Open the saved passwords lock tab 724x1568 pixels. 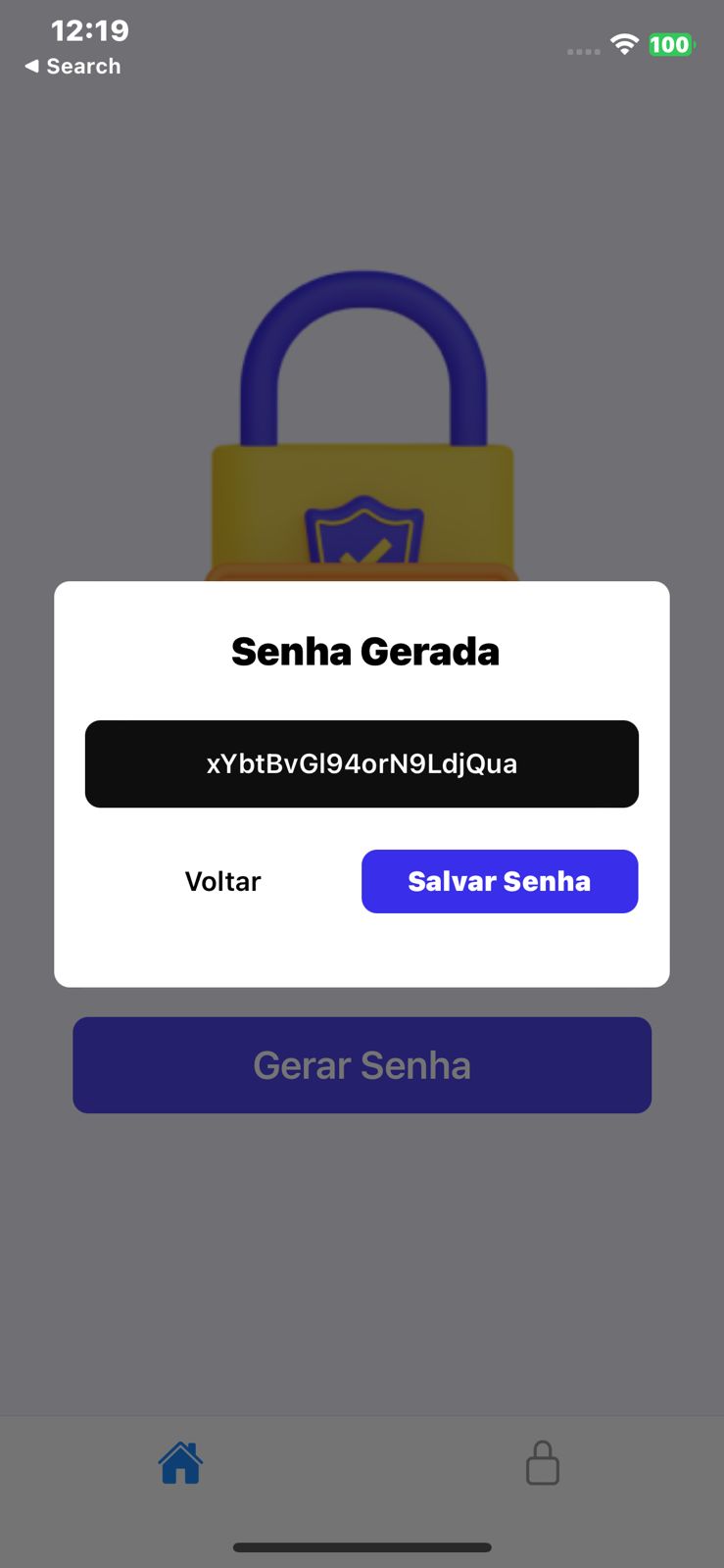(543, 1462)
